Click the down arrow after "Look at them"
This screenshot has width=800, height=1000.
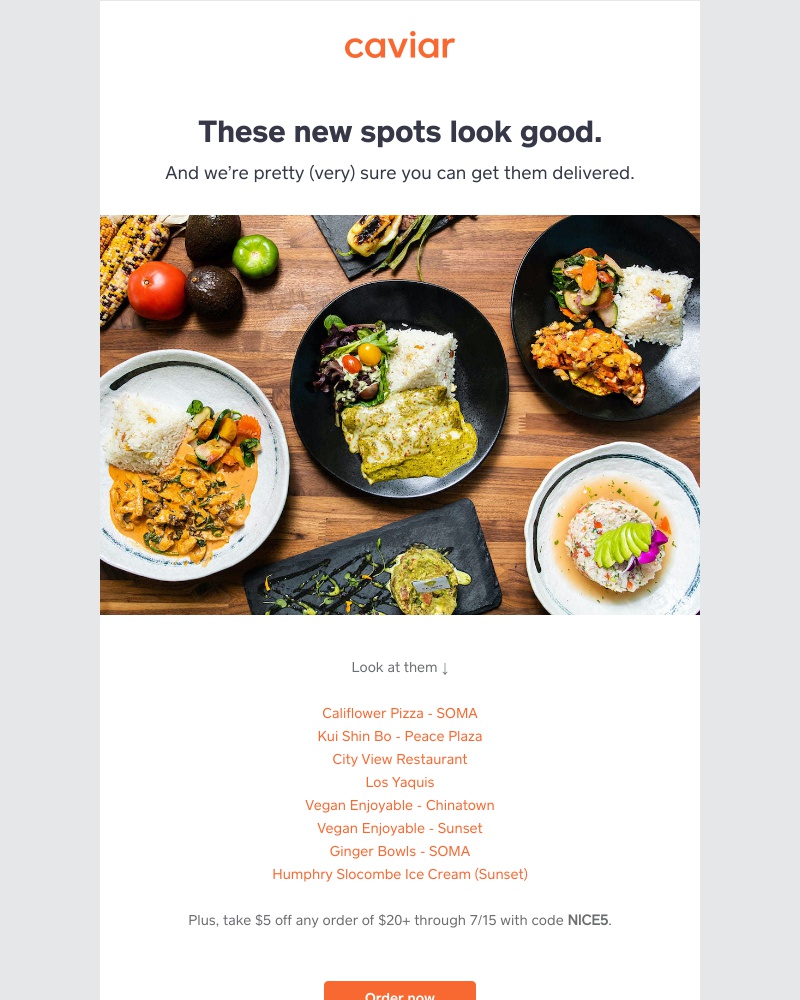pos(443,667)
